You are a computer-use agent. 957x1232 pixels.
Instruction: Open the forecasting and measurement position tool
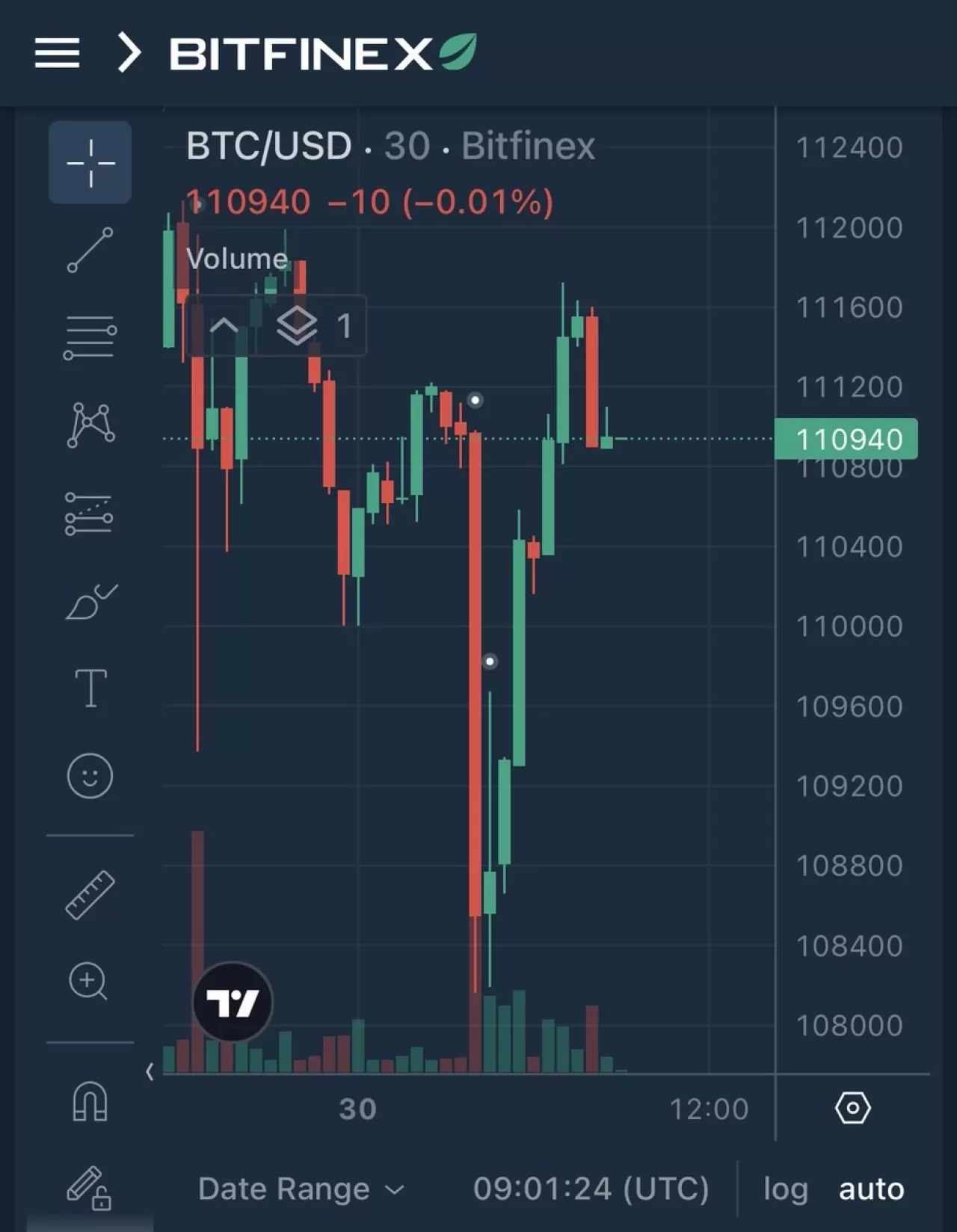(90, 514)
